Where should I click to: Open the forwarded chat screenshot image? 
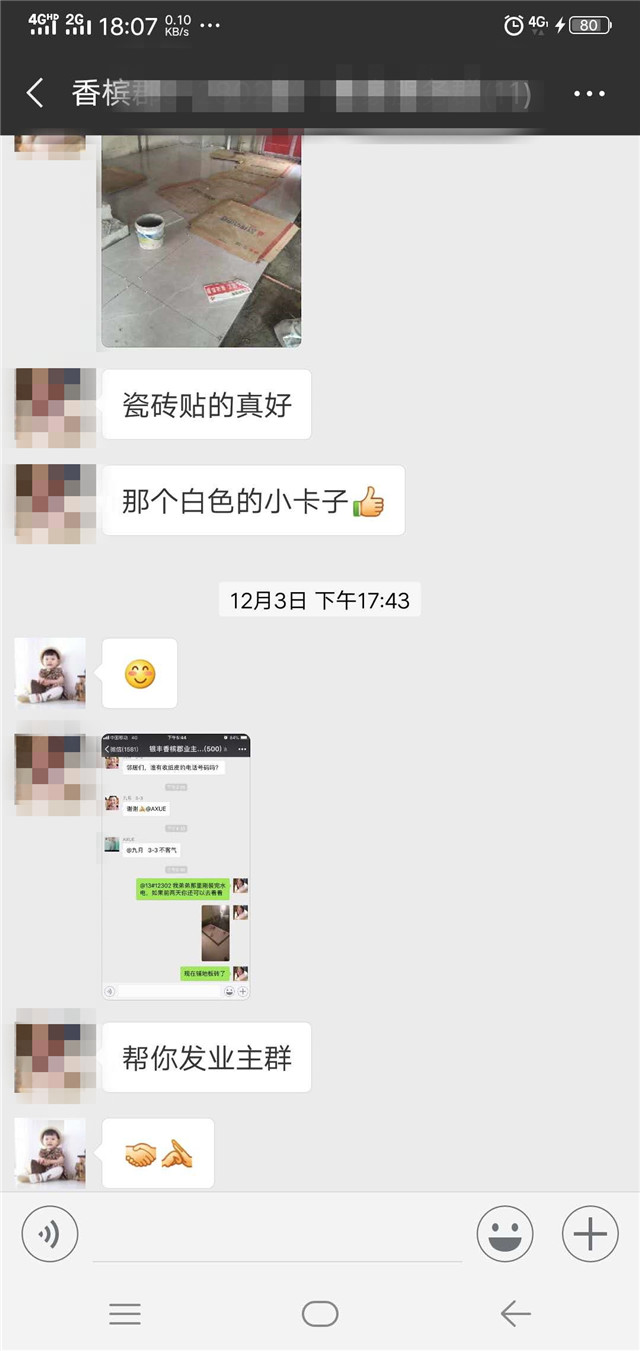pyautogui.click(x=176, y=866)
